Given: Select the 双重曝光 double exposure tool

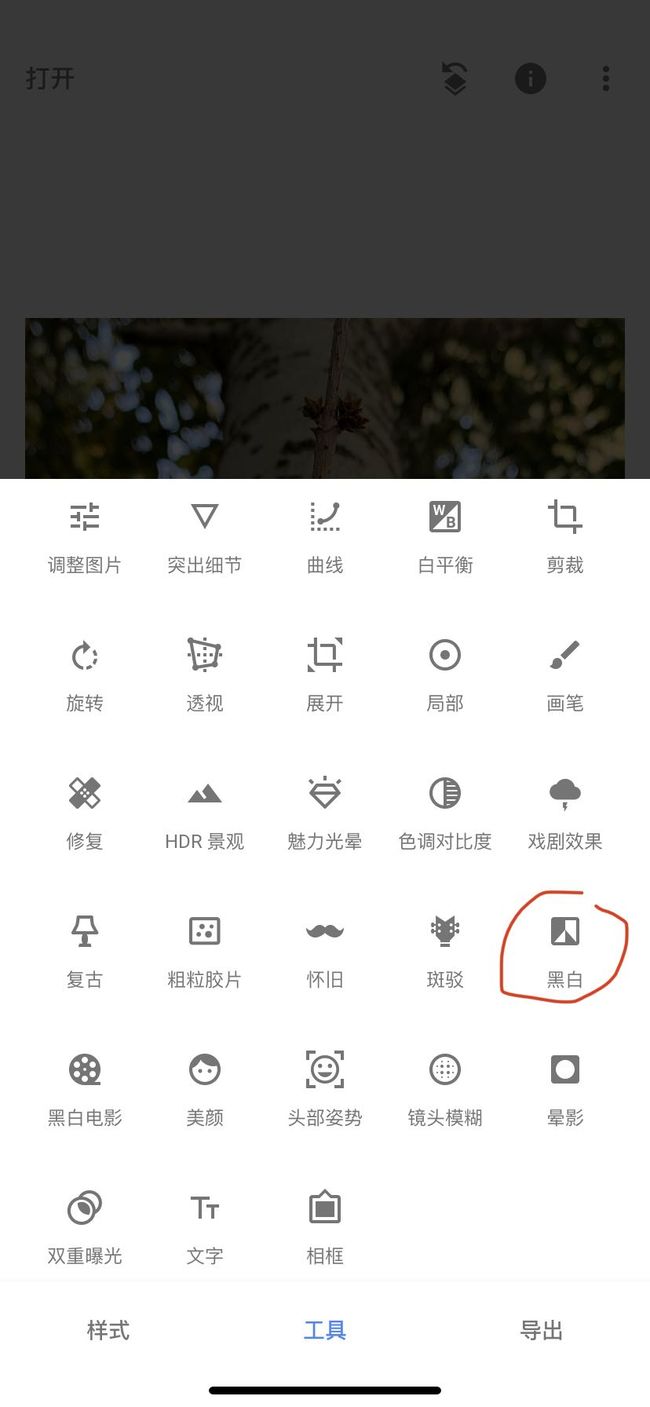Looking at the screenshot, I should 85,1228.
